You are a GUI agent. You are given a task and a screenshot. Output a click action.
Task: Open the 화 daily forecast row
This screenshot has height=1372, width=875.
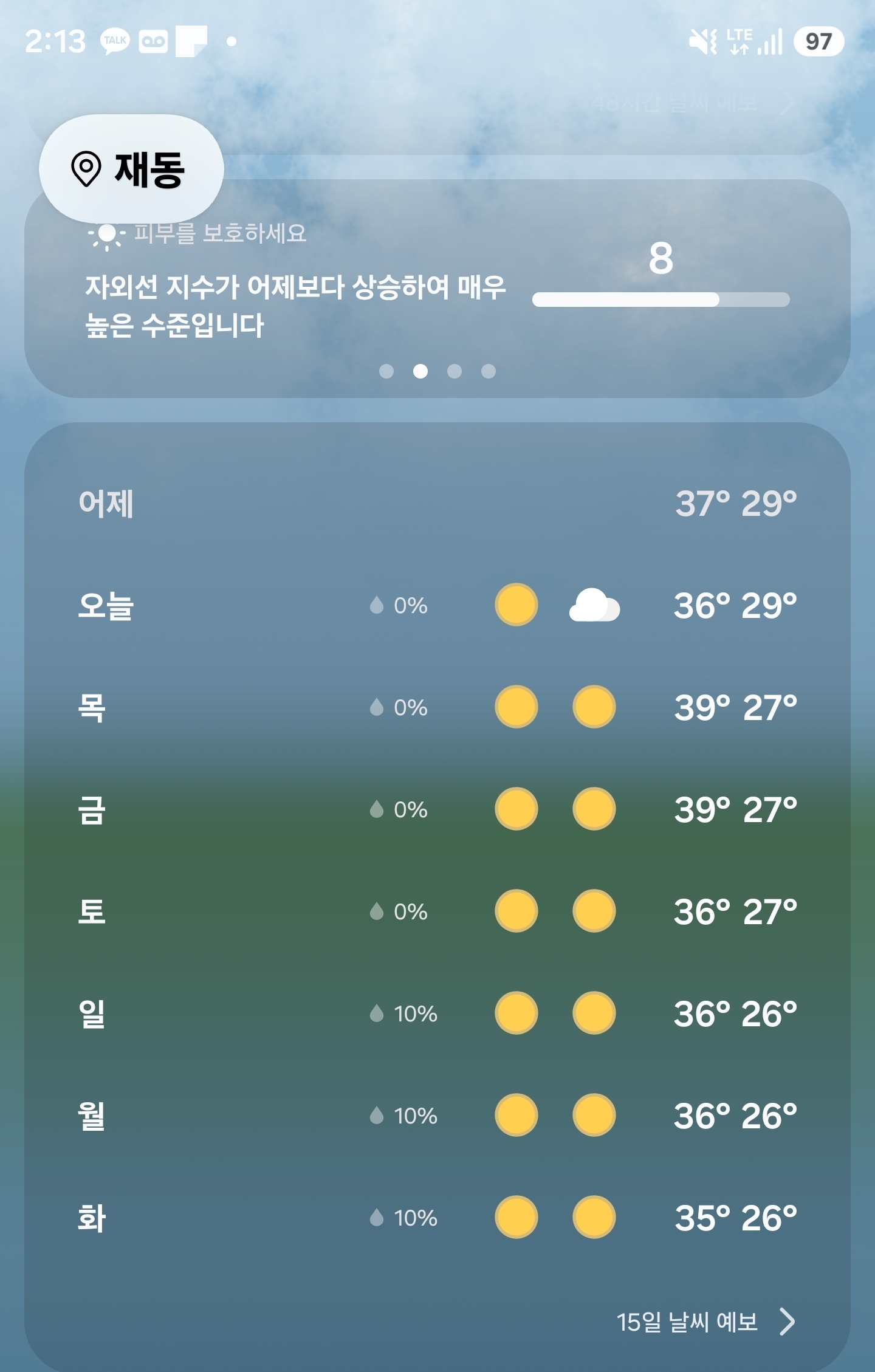coord(437,1218)
